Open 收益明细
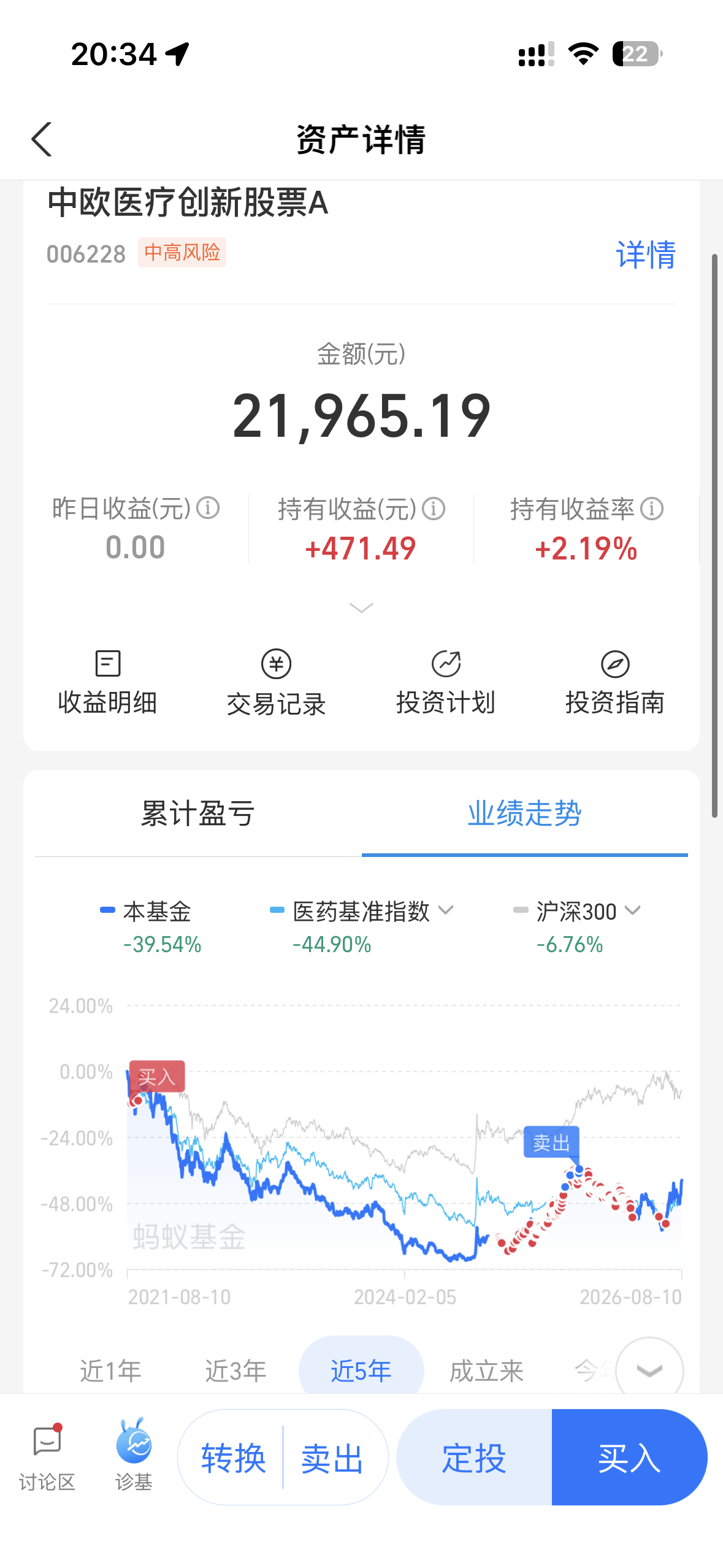723x1568 pixels. click(x=107, y=683)
